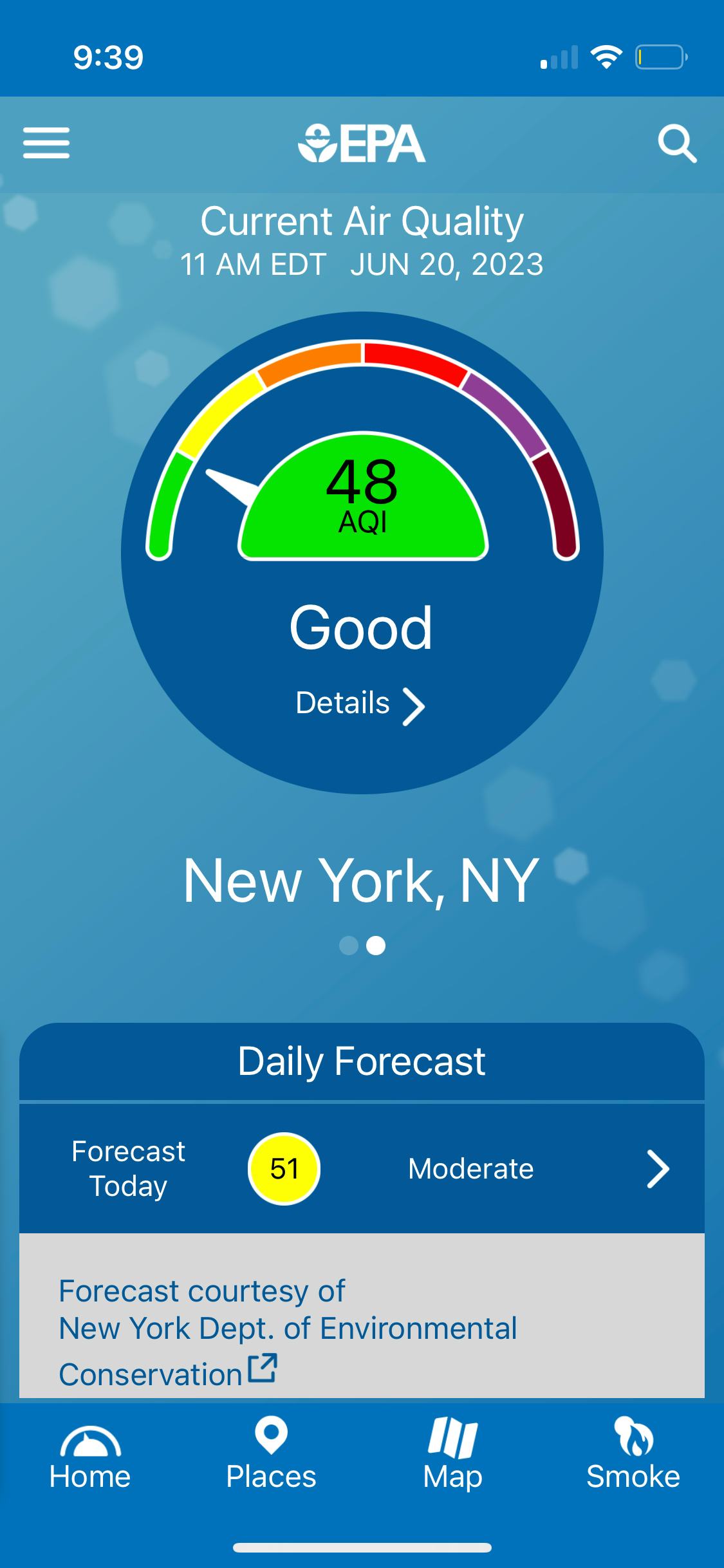Screen dimensions: 724x1568
Task: View air quality Details
Action: 360,704
